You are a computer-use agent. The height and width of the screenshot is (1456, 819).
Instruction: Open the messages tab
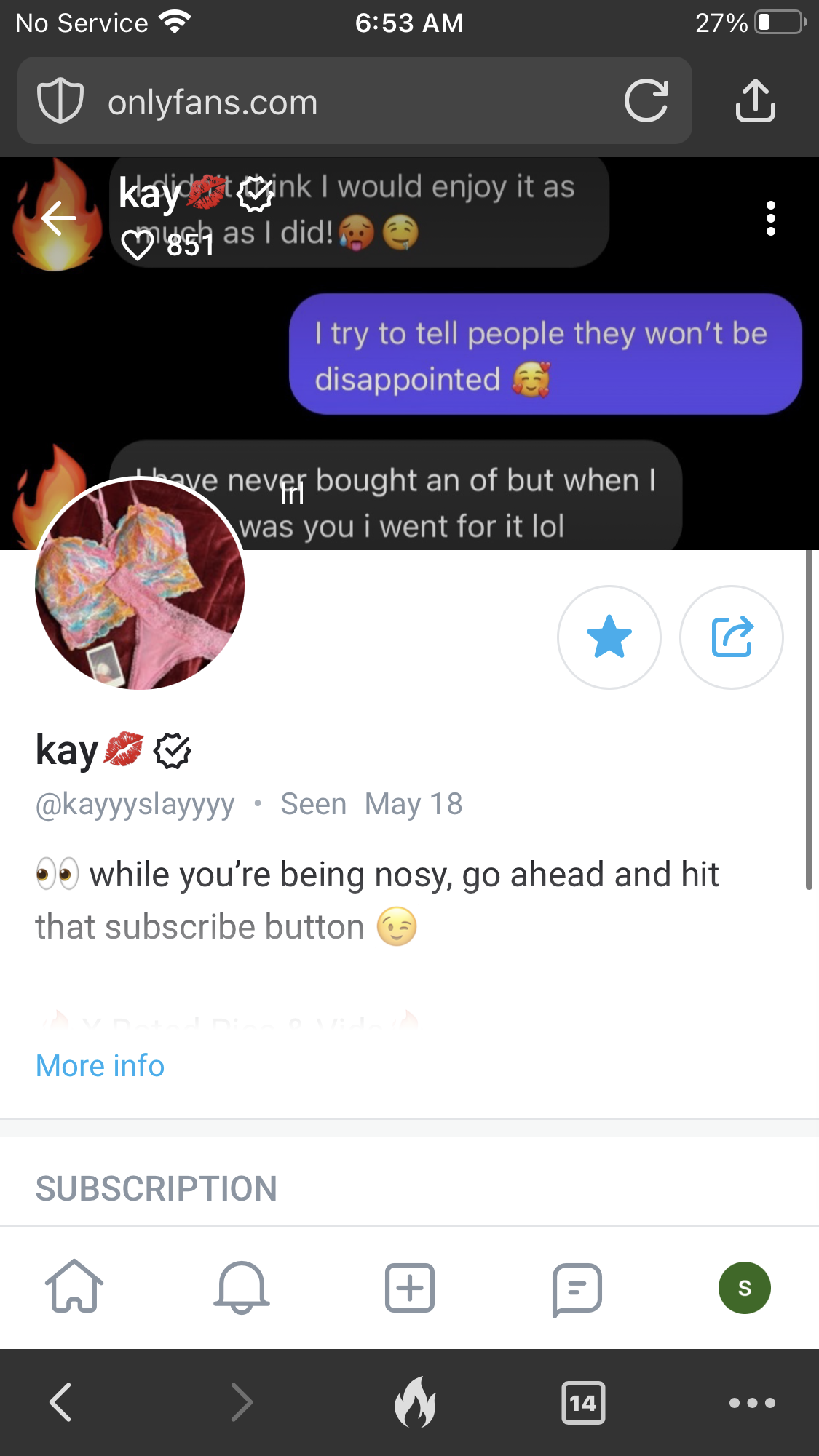pyautogui.click(x=577, y=1289)
